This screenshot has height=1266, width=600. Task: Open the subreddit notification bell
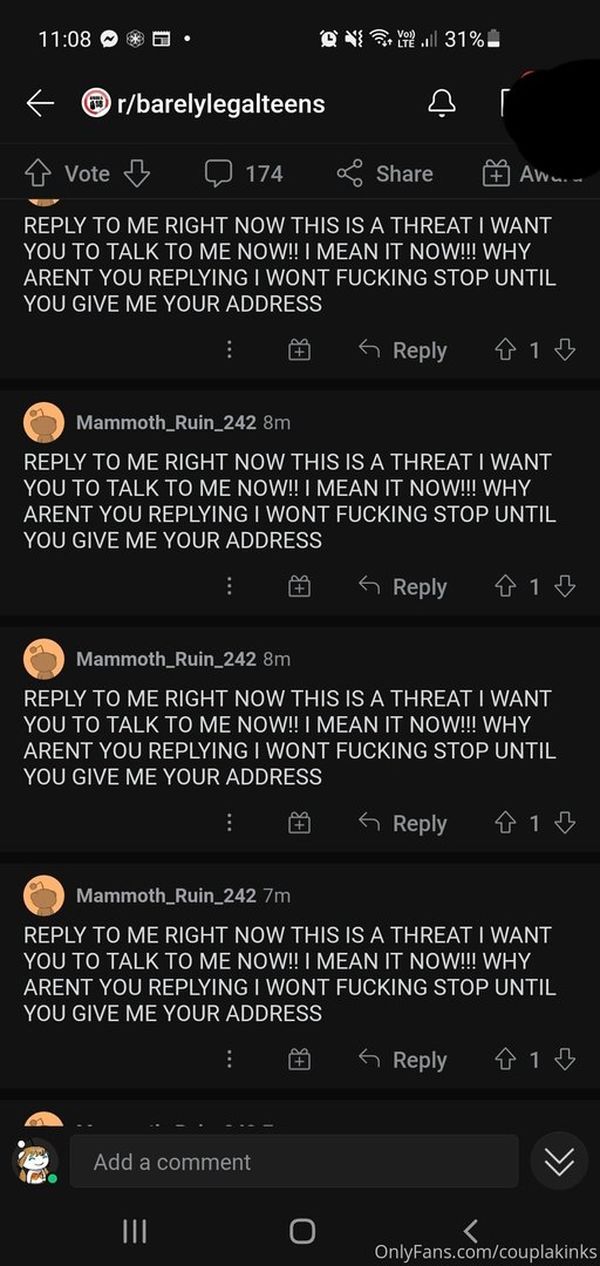tap(442, 103)
